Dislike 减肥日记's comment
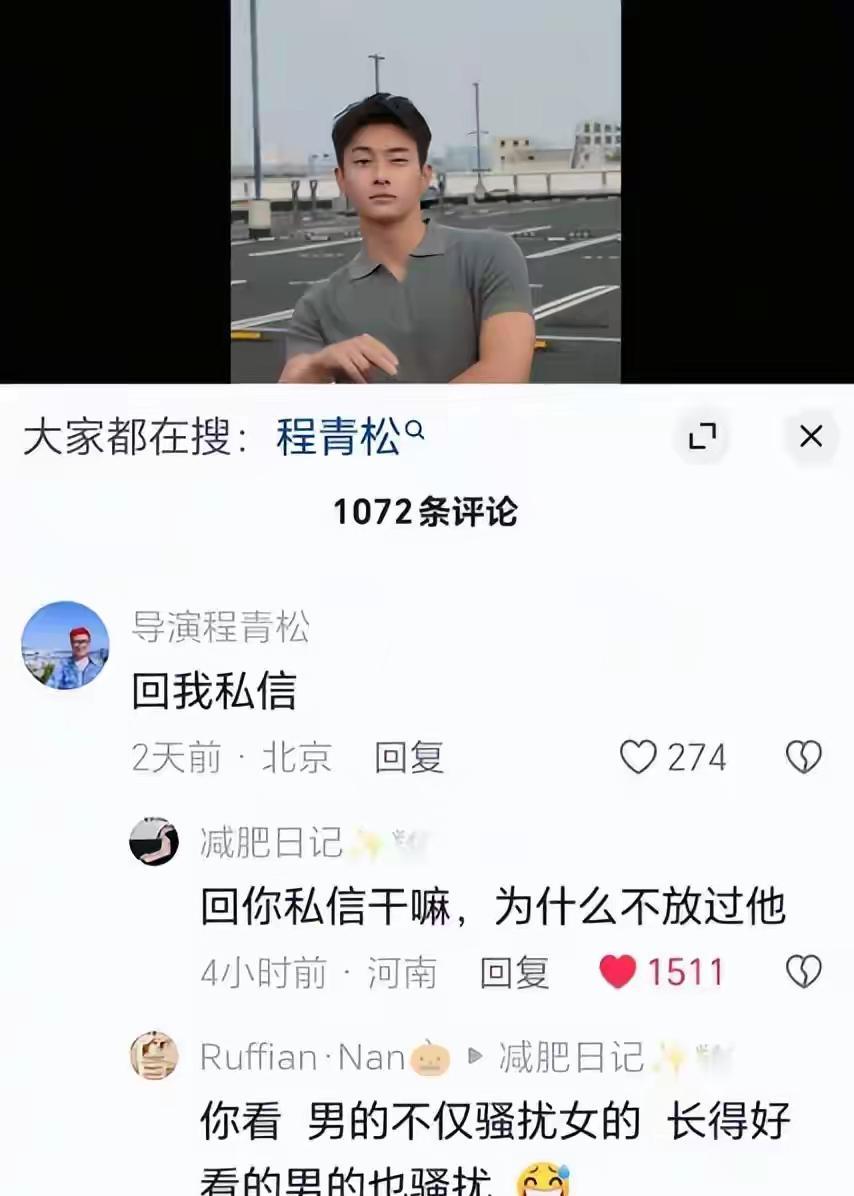Screen dimensions: 854x1196 tap(803, 971)
